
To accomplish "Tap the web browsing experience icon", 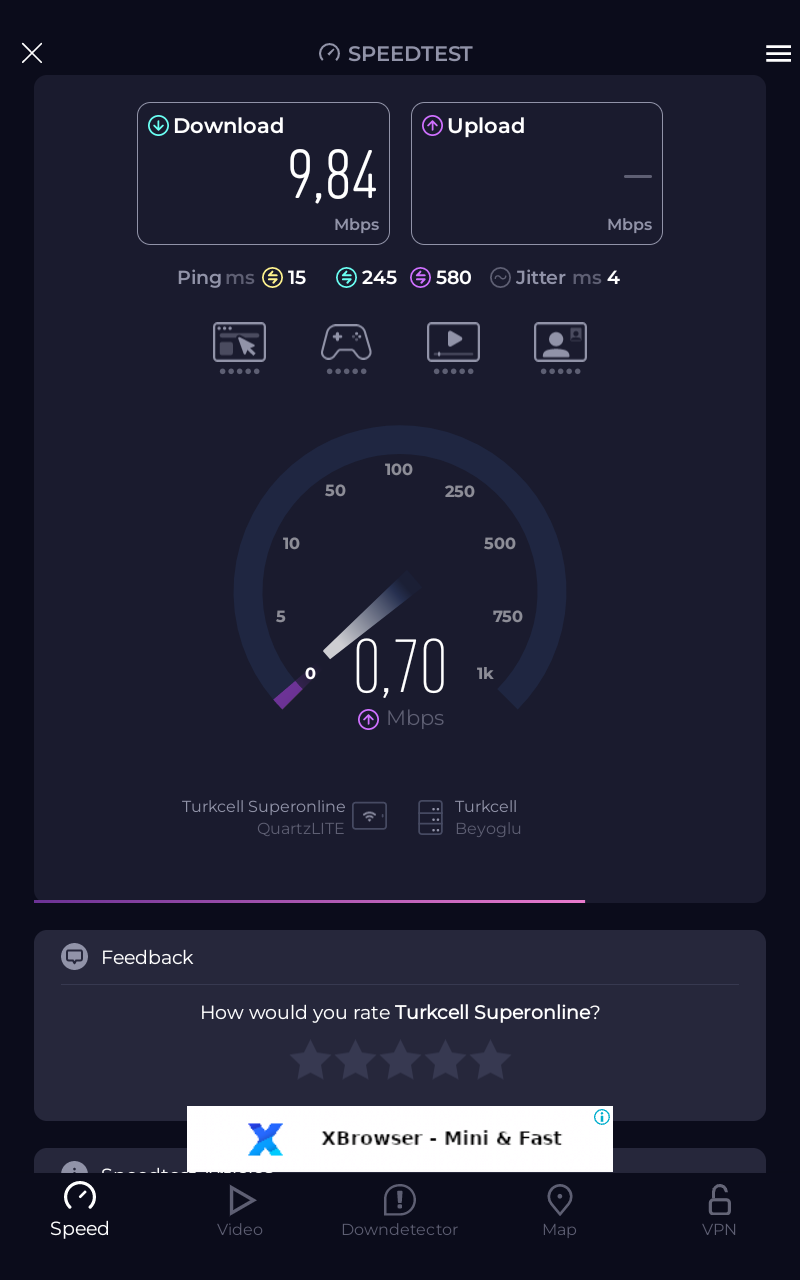I will [239, 342].
